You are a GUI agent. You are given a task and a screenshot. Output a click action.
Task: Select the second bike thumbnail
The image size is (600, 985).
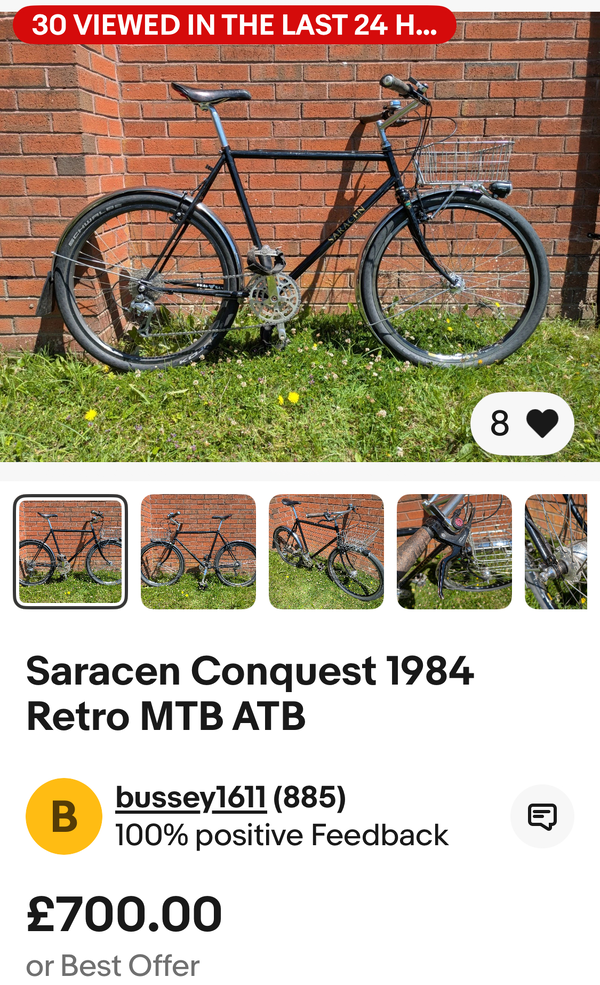[x=198, y=551]
